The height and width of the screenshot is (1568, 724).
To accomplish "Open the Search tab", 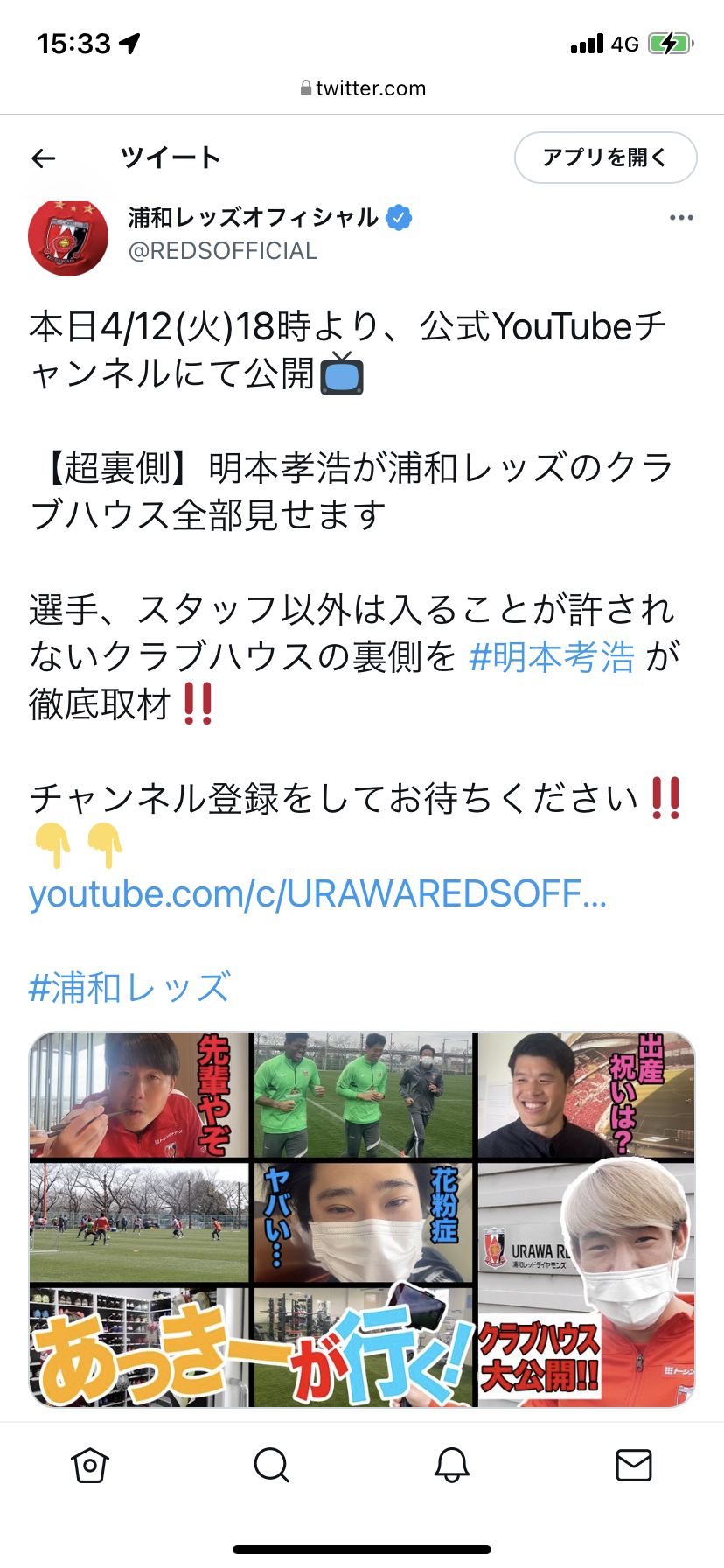I will [271, 1465].
